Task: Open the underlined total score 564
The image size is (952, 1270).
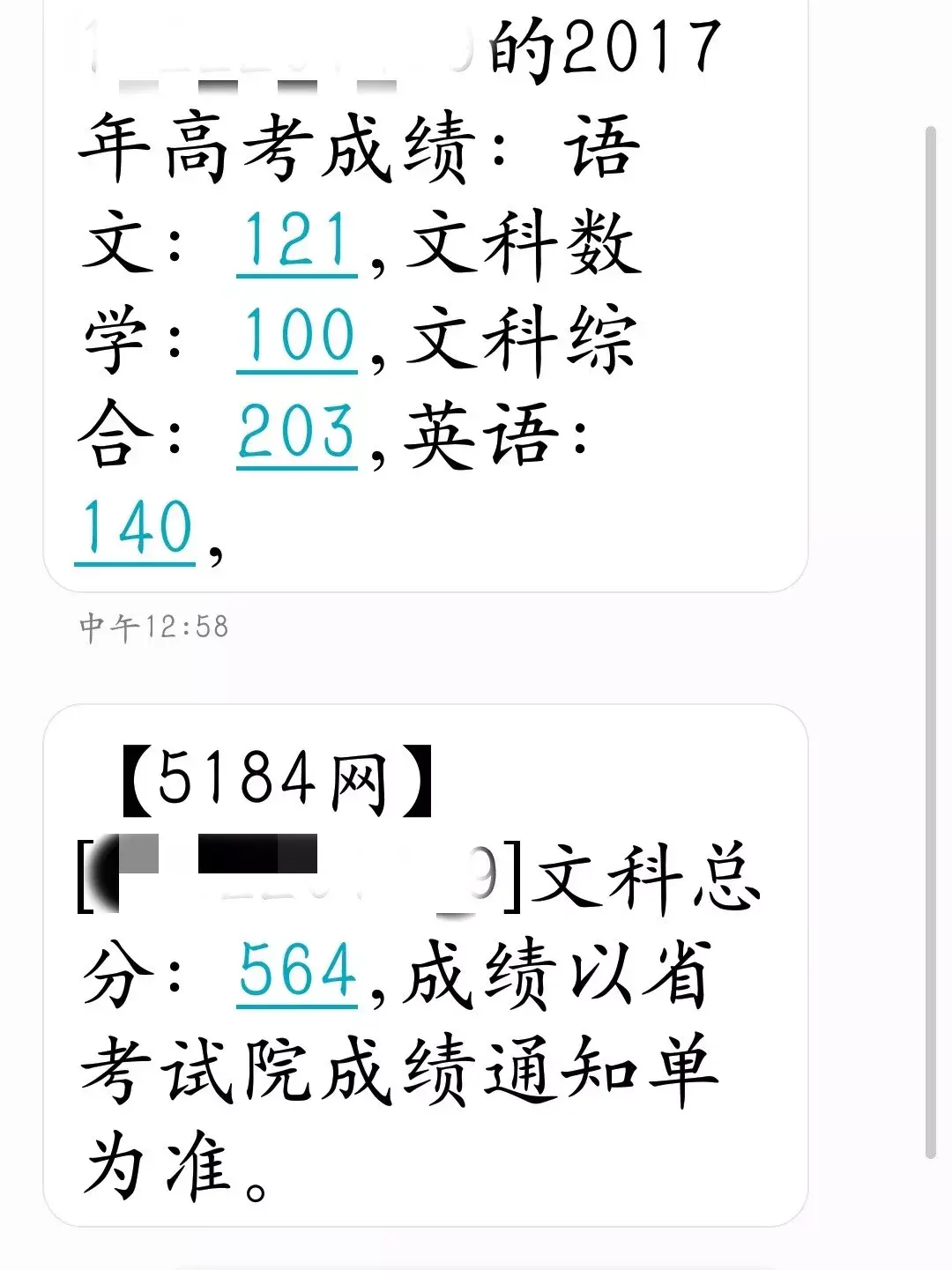Action: point(297,971)
